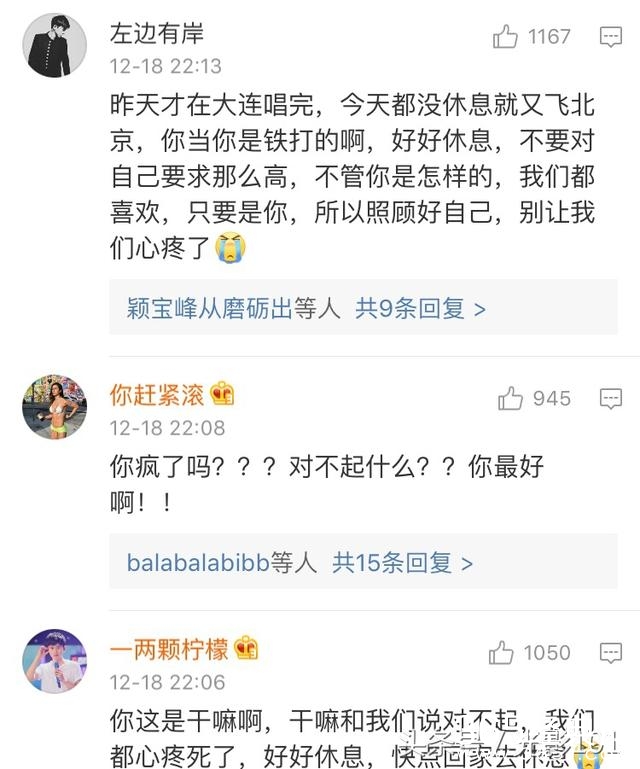Go to 左边有岸's user page via name
640x769 pixels.
156,33
